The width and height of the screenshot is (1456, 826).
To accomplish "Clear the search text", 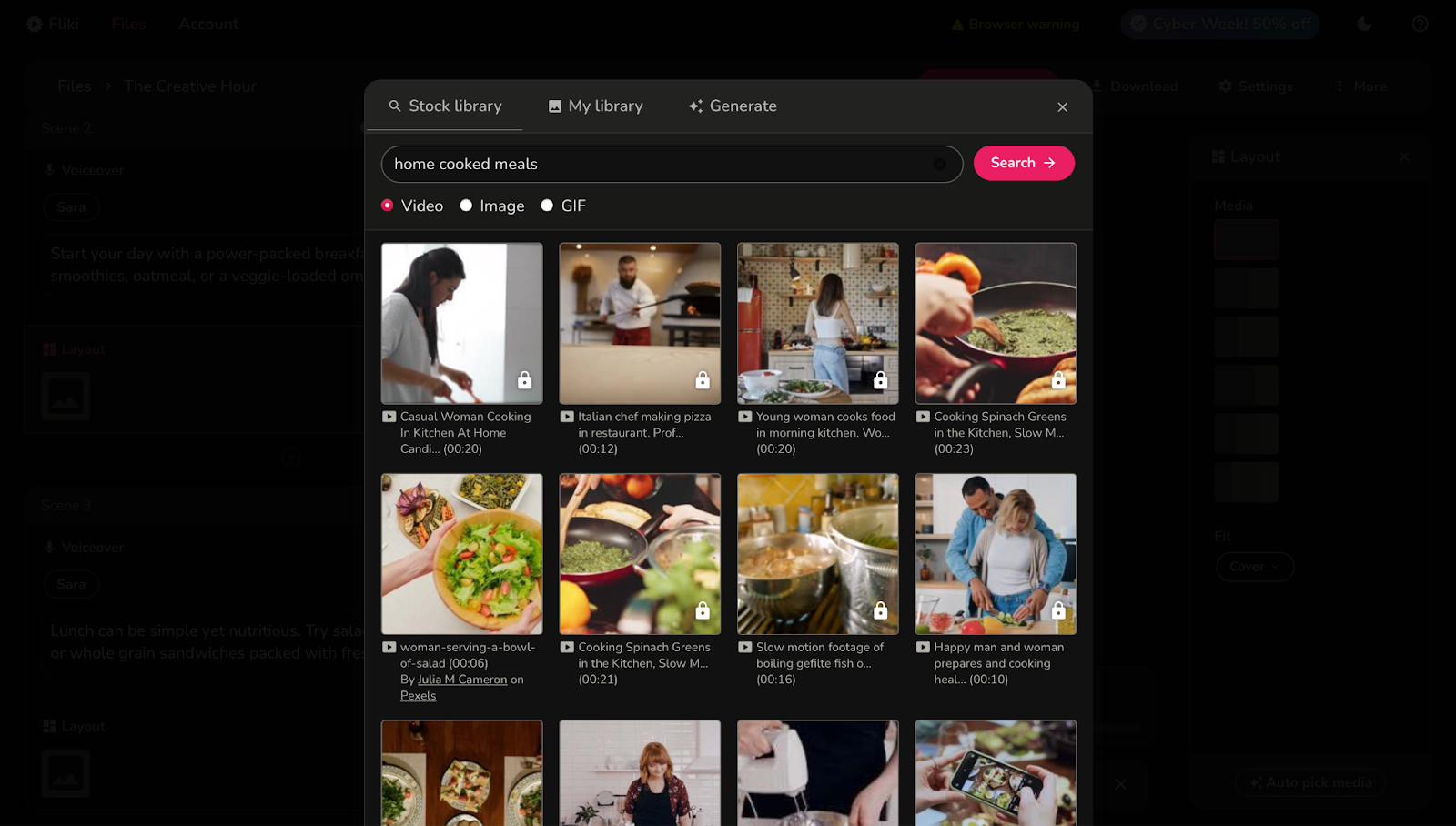I will tap(939, 165).
